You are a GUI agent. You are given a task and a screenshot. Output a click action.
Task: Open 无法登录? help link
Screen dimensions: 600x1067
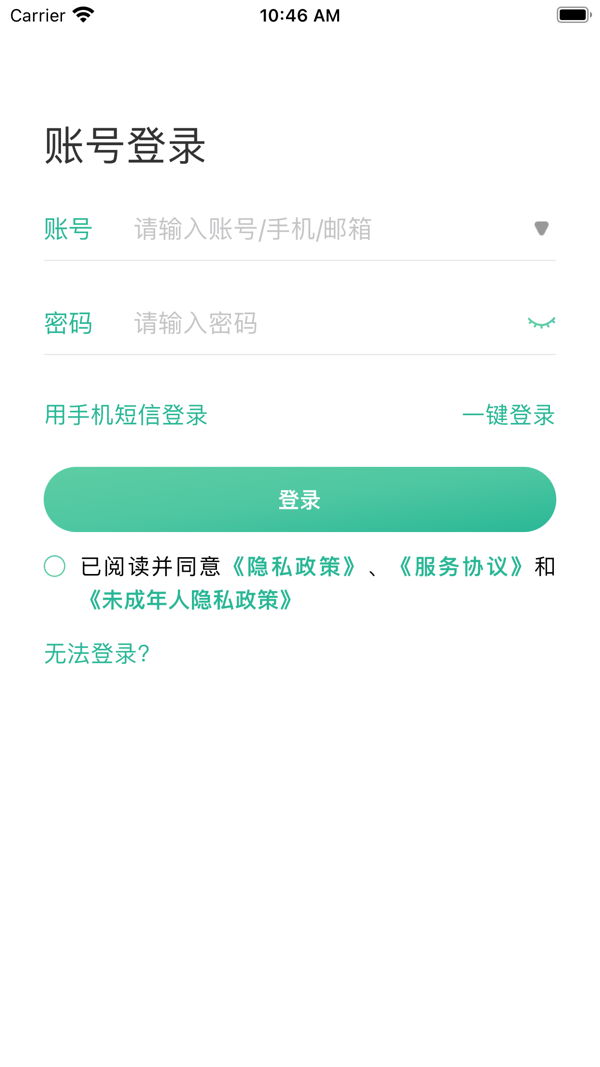click(97, 654)
